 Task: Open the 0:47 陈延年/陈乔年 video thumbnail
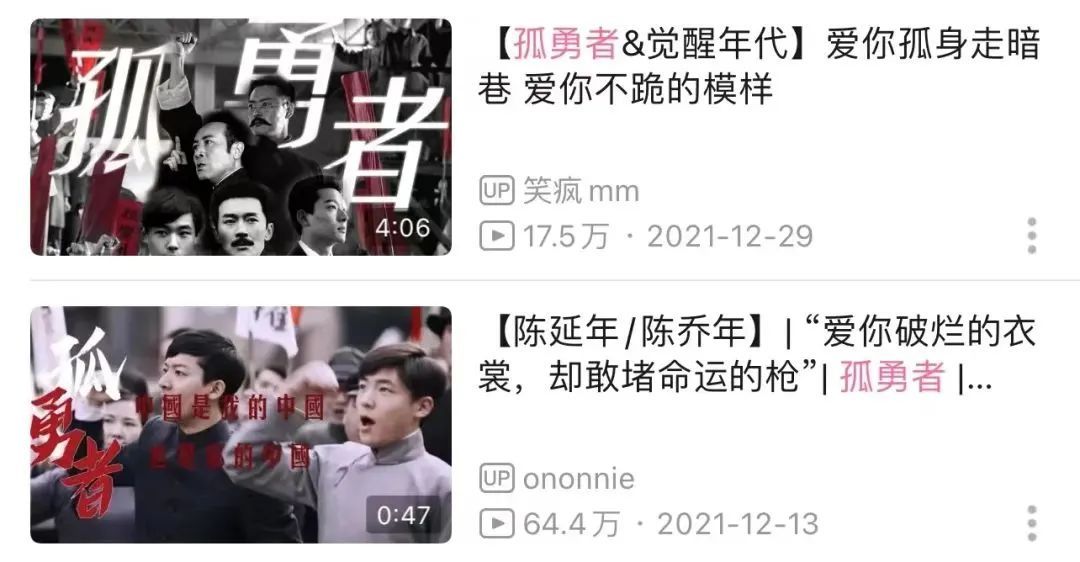(x=240, y=424)
